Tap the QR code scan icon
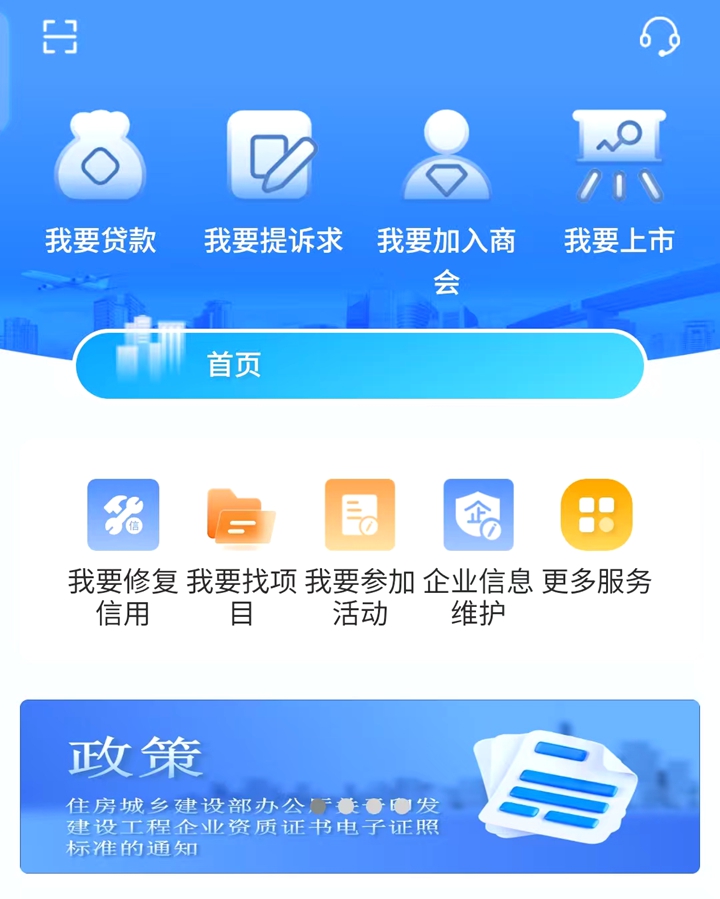 pos(62,38)
